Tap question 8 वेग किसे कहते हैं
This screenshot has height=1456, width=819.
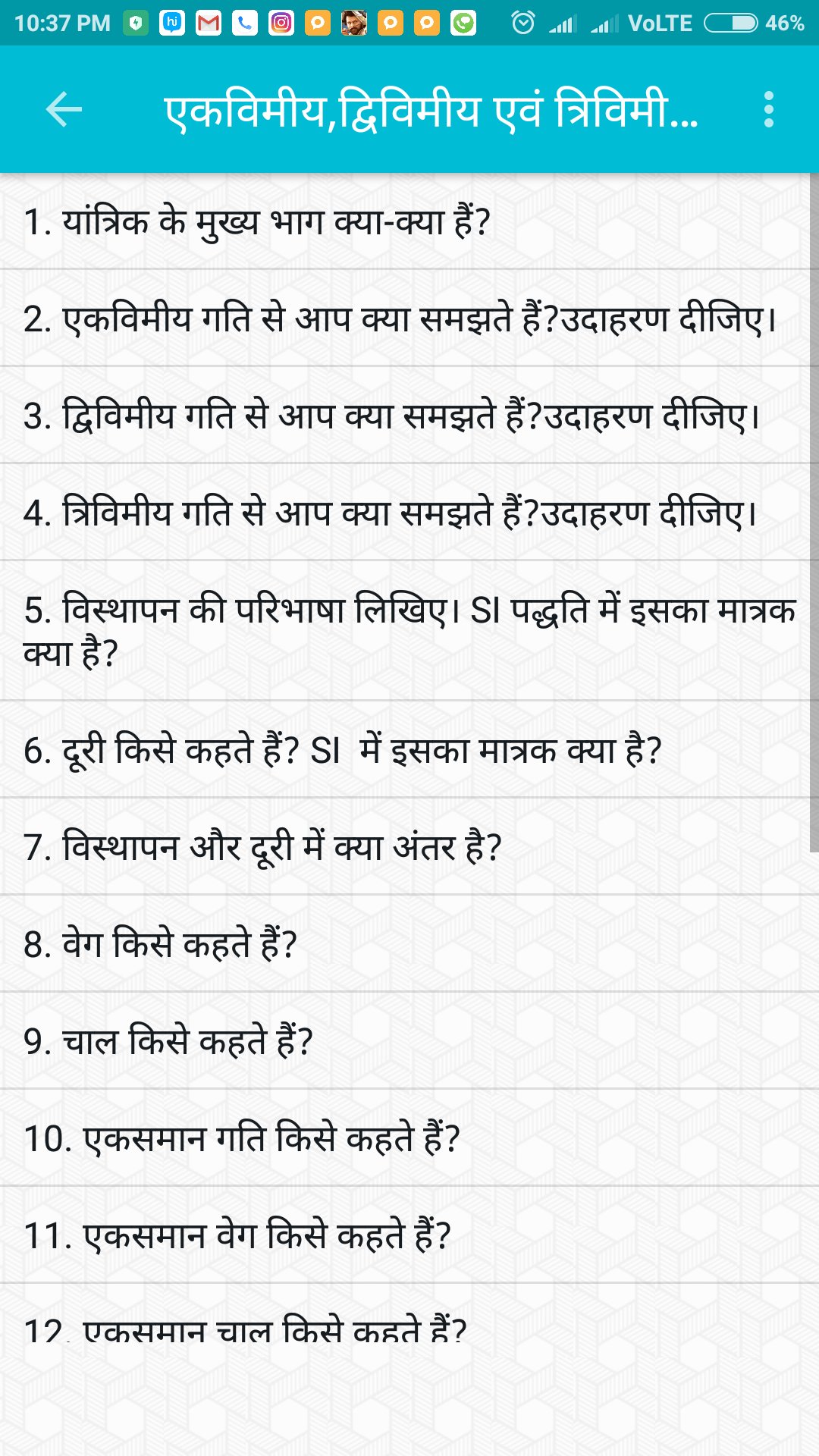405,944
